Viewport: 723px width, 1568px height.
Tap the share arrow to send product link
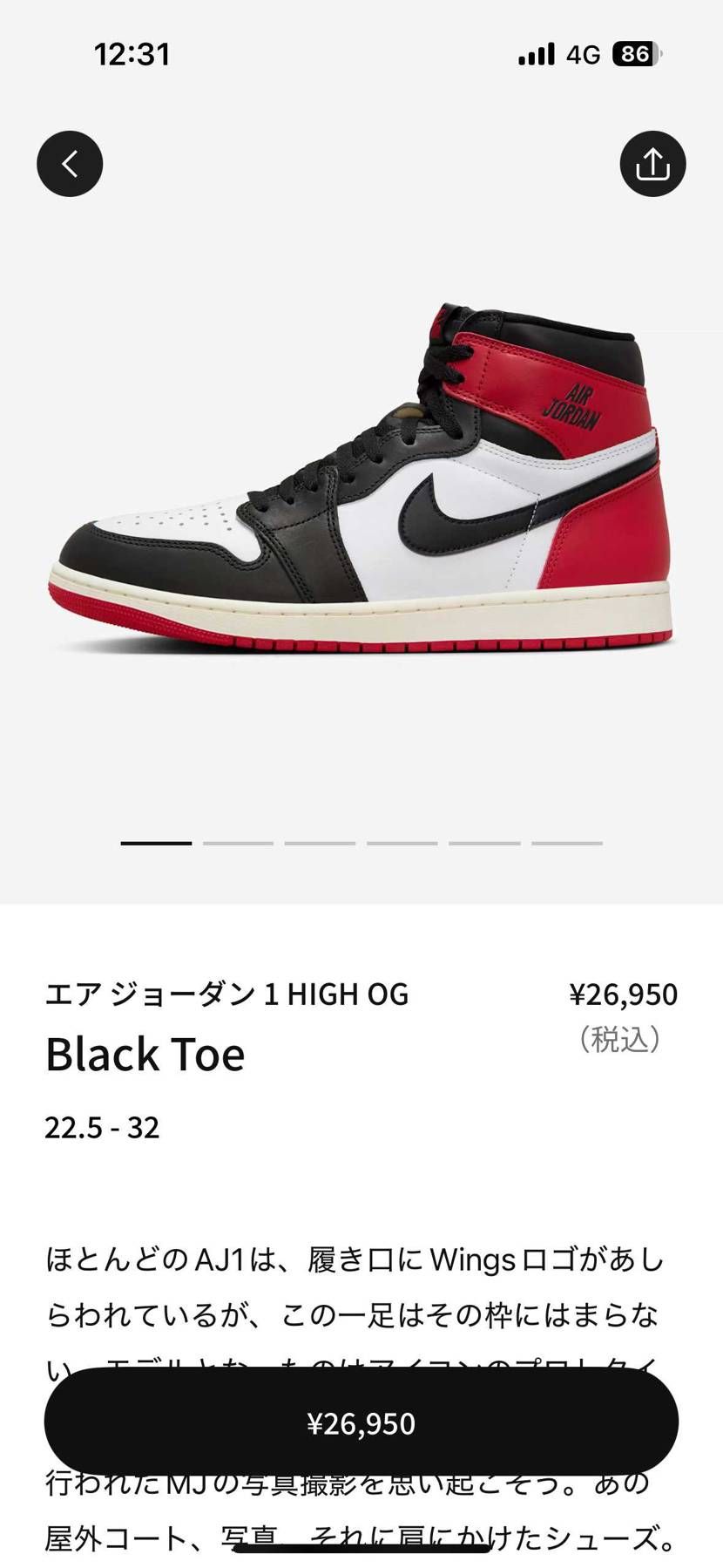pos(652,163)
